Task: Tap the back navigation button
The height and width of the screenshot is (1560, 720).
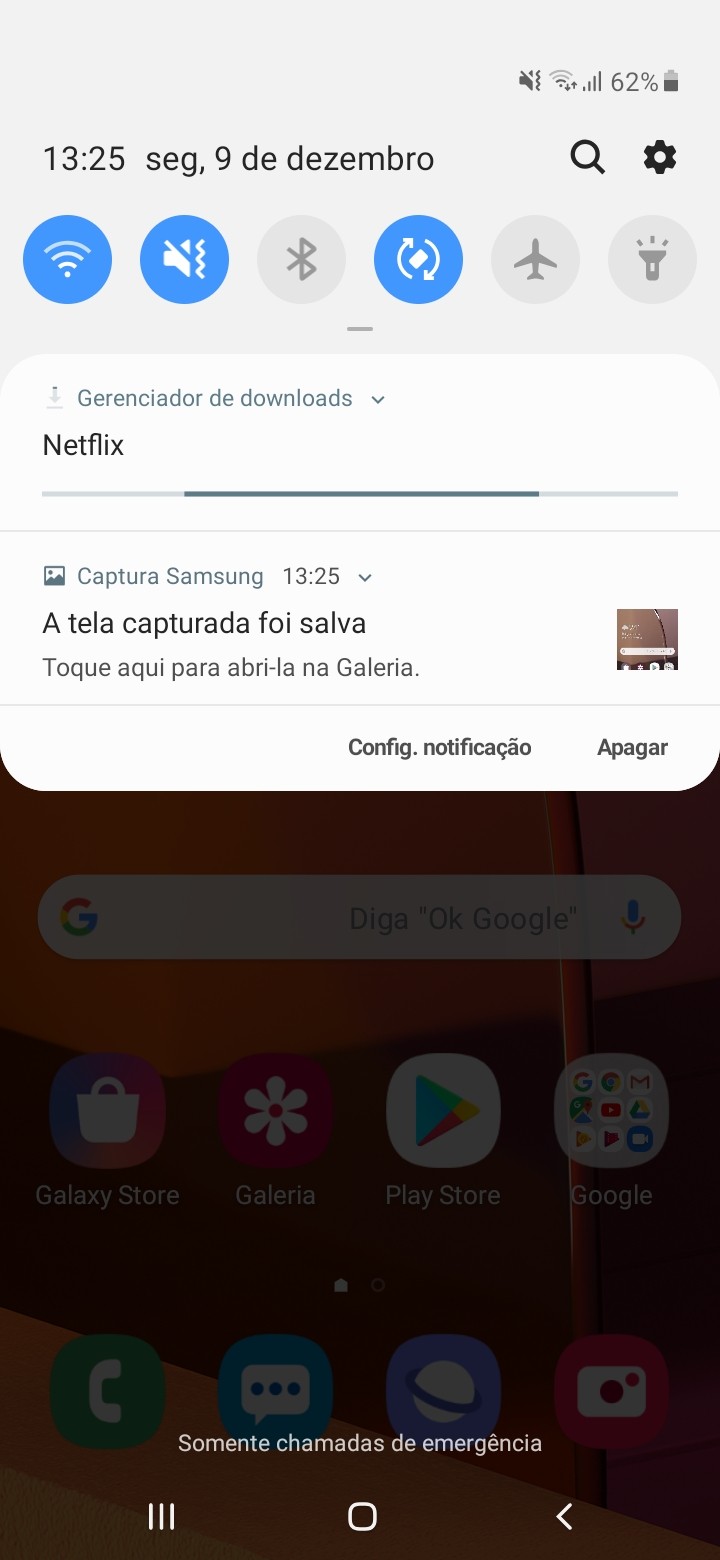Action: tap(564, 1516)
